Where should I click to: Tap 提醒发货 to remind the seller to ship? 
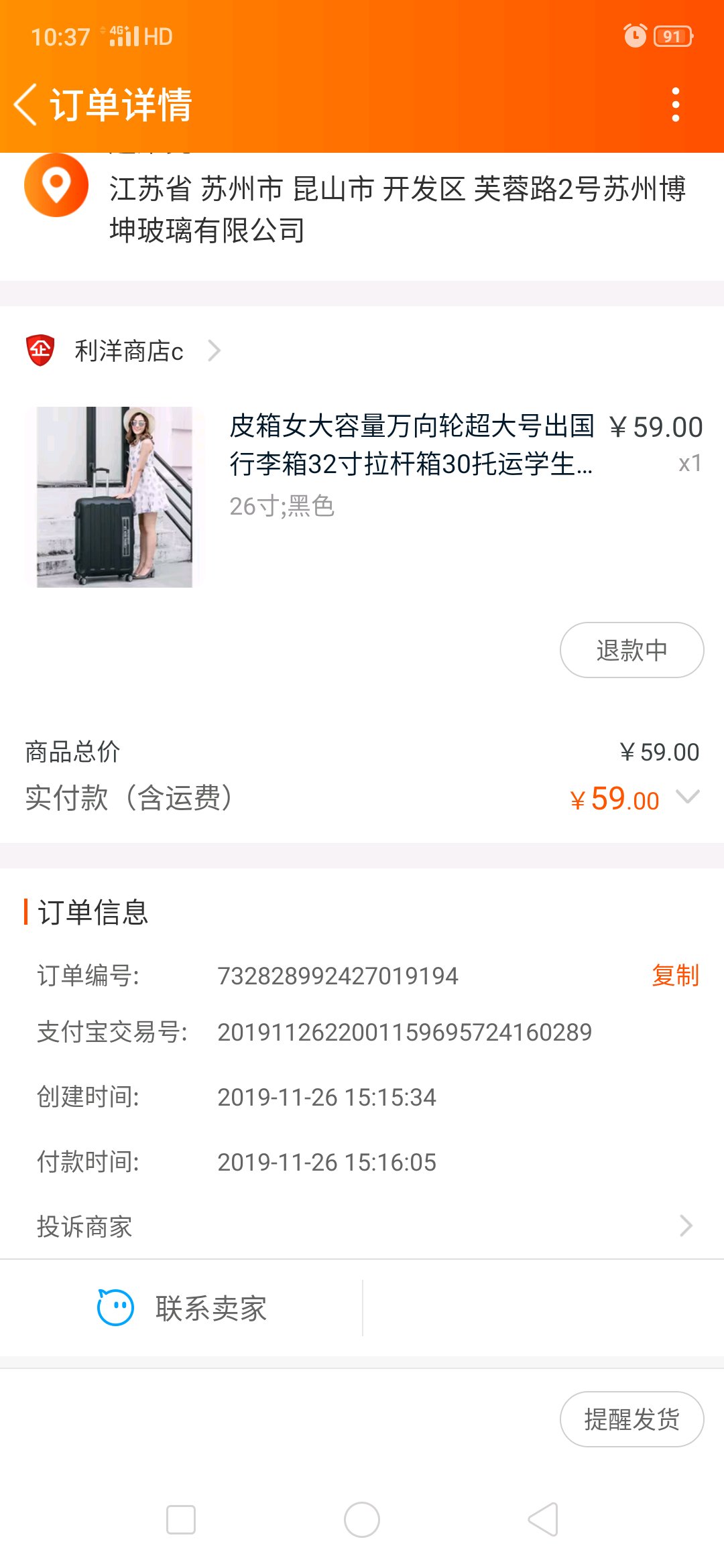click(631, 1419)
